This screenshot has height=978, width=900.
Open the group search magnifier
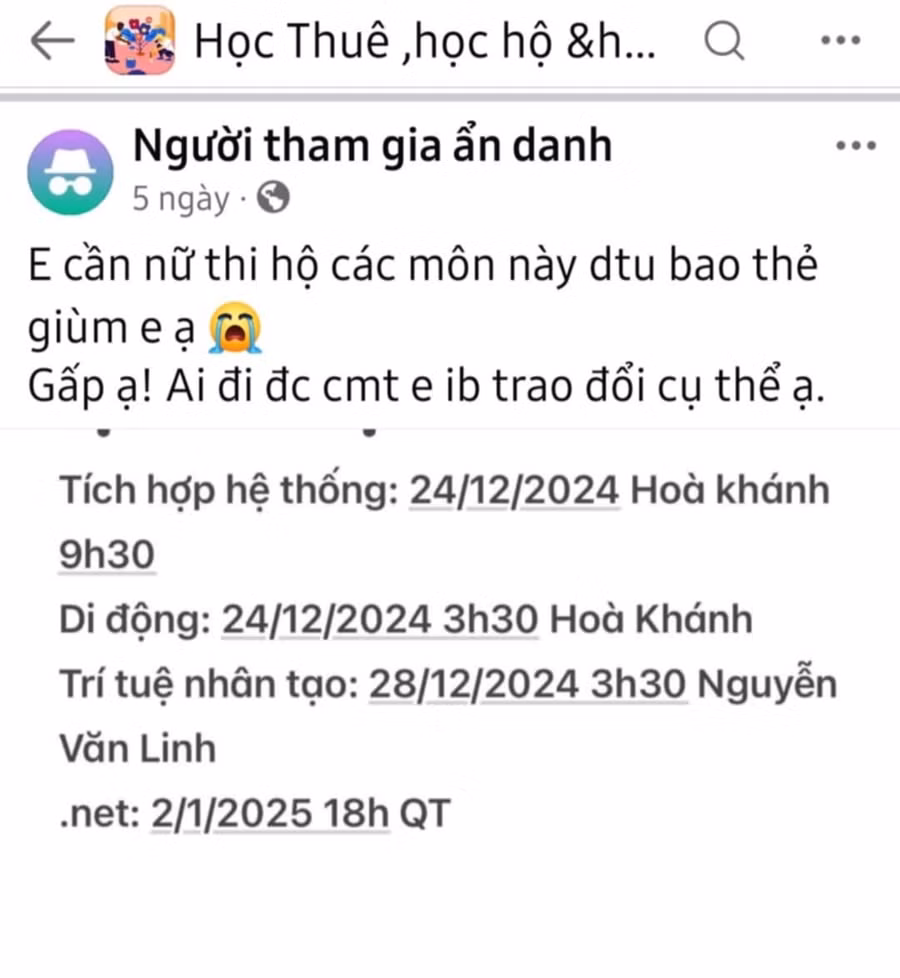tap(724, 40)
